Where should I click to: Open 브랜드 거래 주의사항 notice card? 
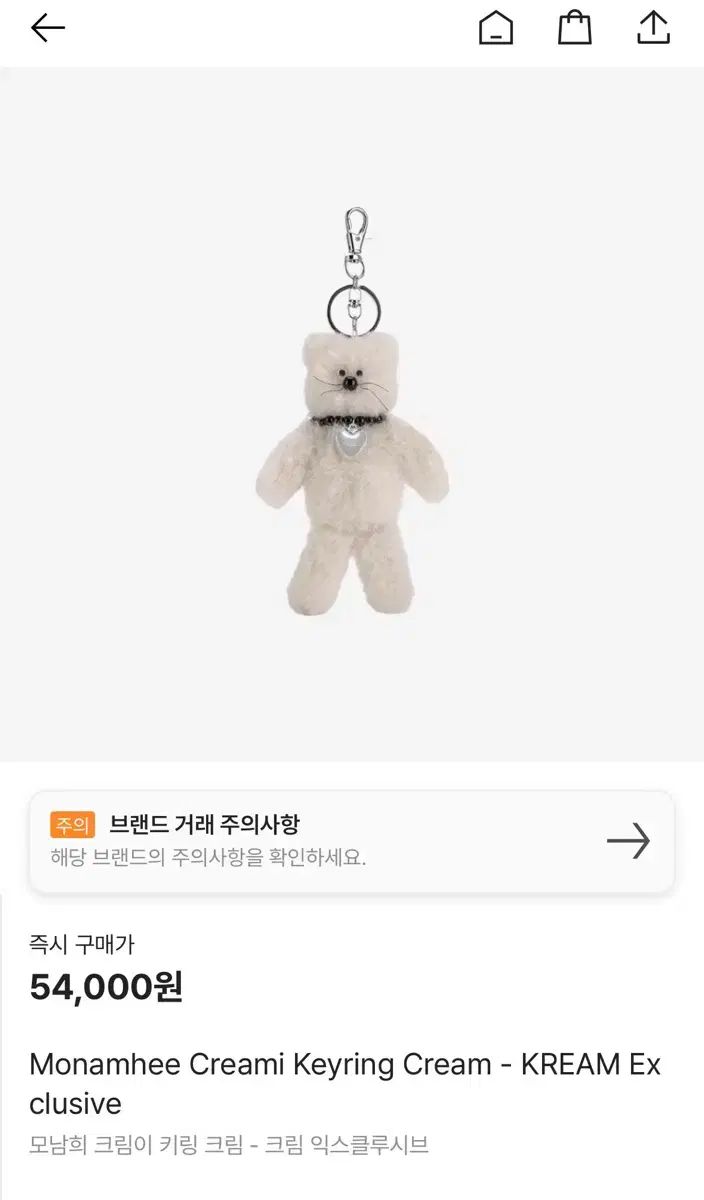351,841
